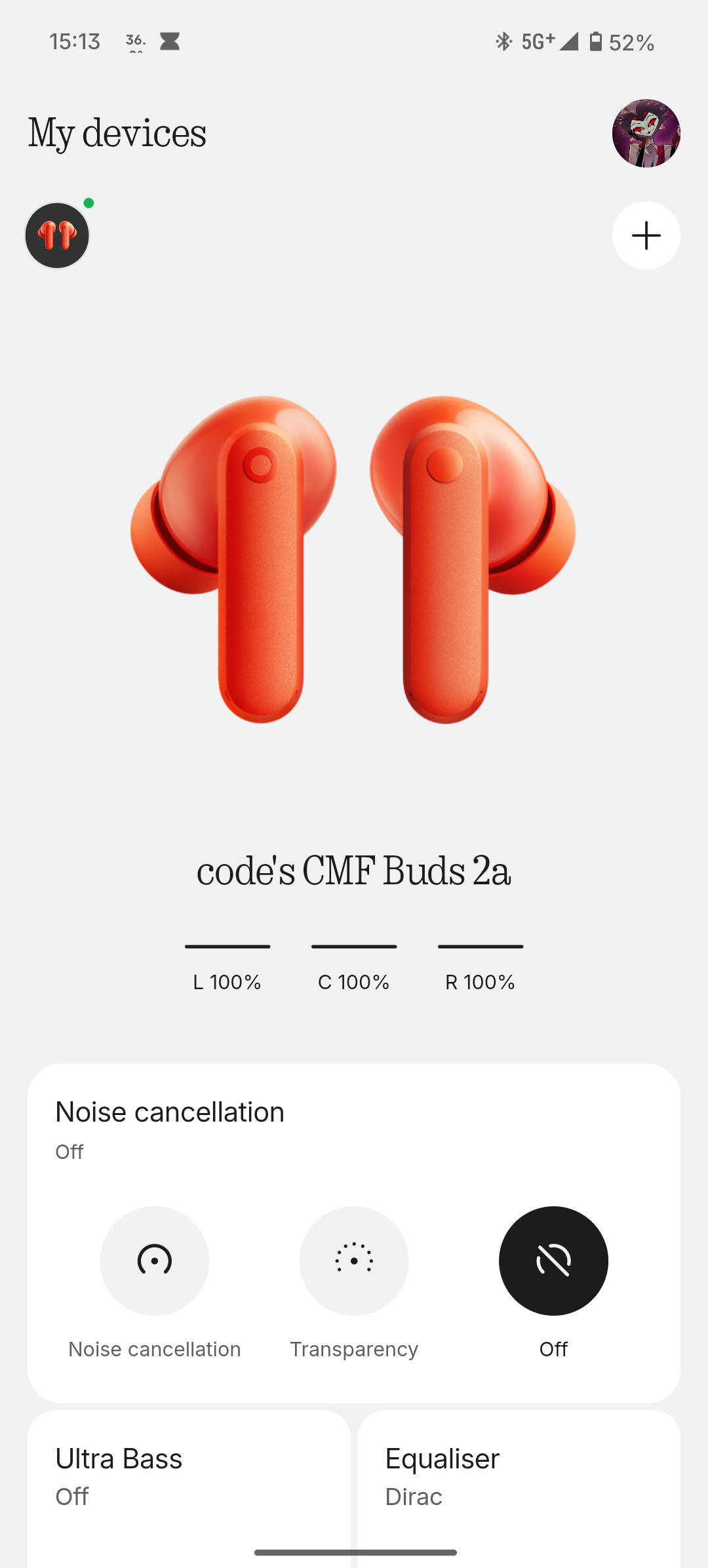
Task: Select the CMF Buds 2a device icon
Action: [57, 235]
